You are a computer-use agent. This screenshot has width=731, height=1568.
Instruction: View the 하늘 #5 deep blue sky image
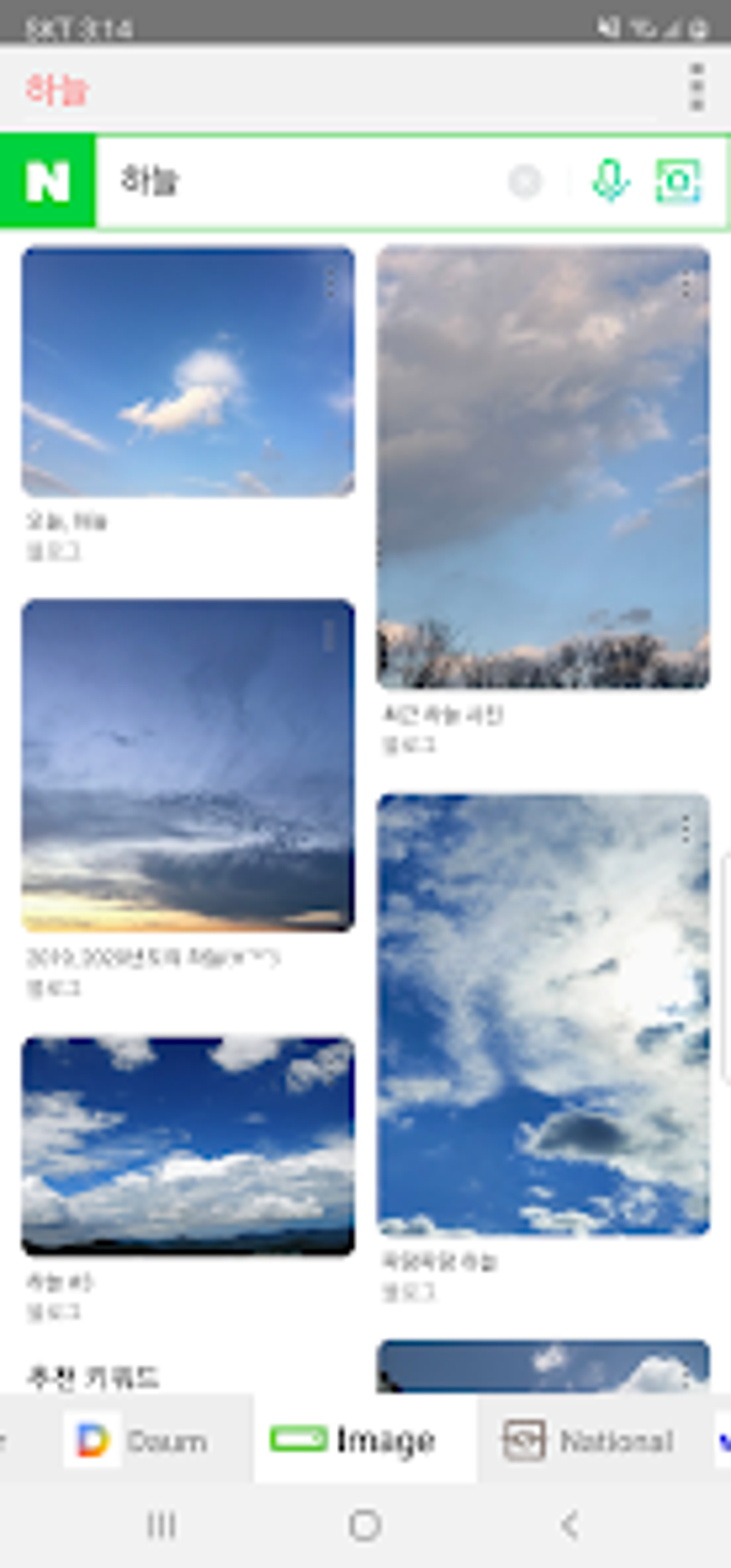[188, 1145]
